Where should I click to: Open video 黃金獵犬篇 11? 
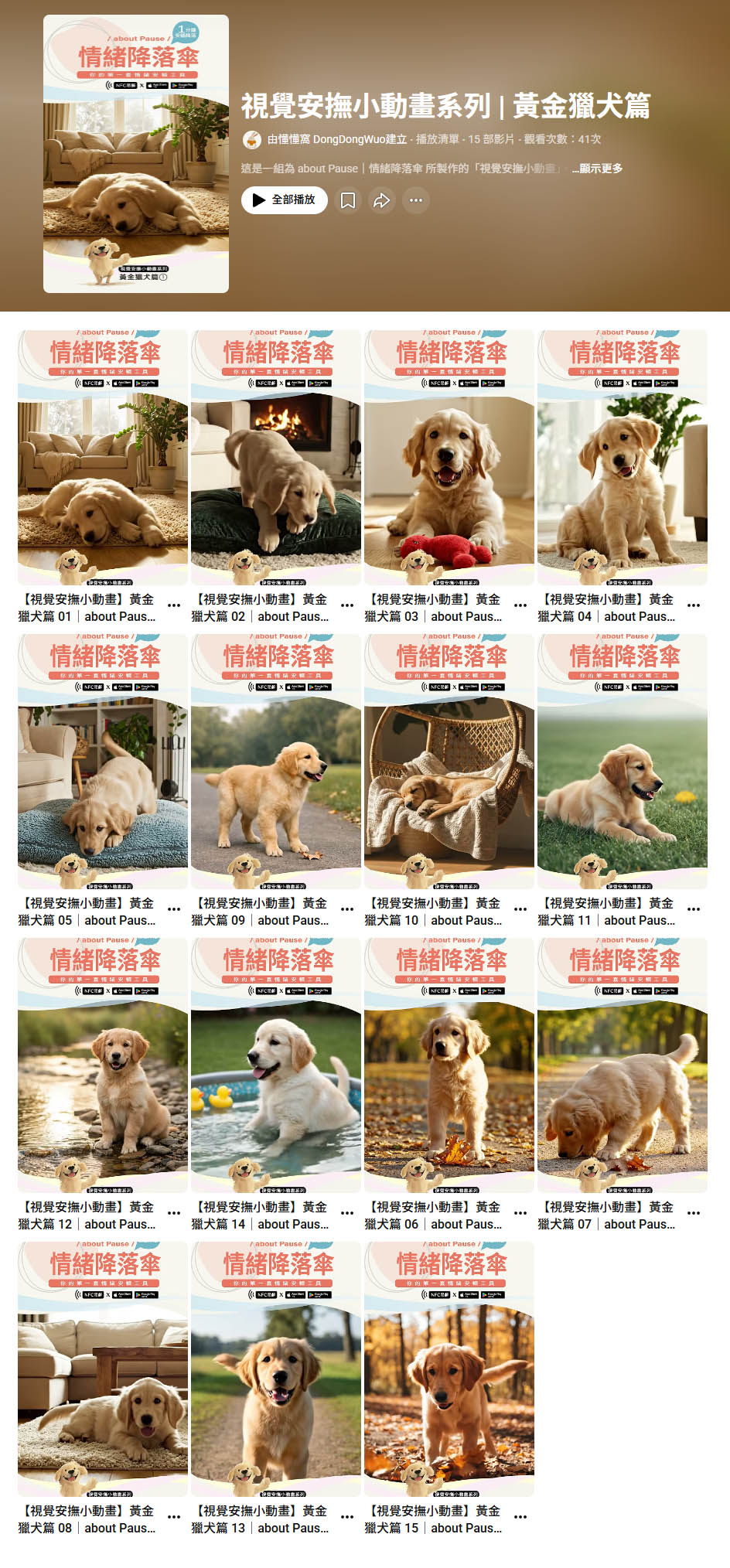coord(623,762)
